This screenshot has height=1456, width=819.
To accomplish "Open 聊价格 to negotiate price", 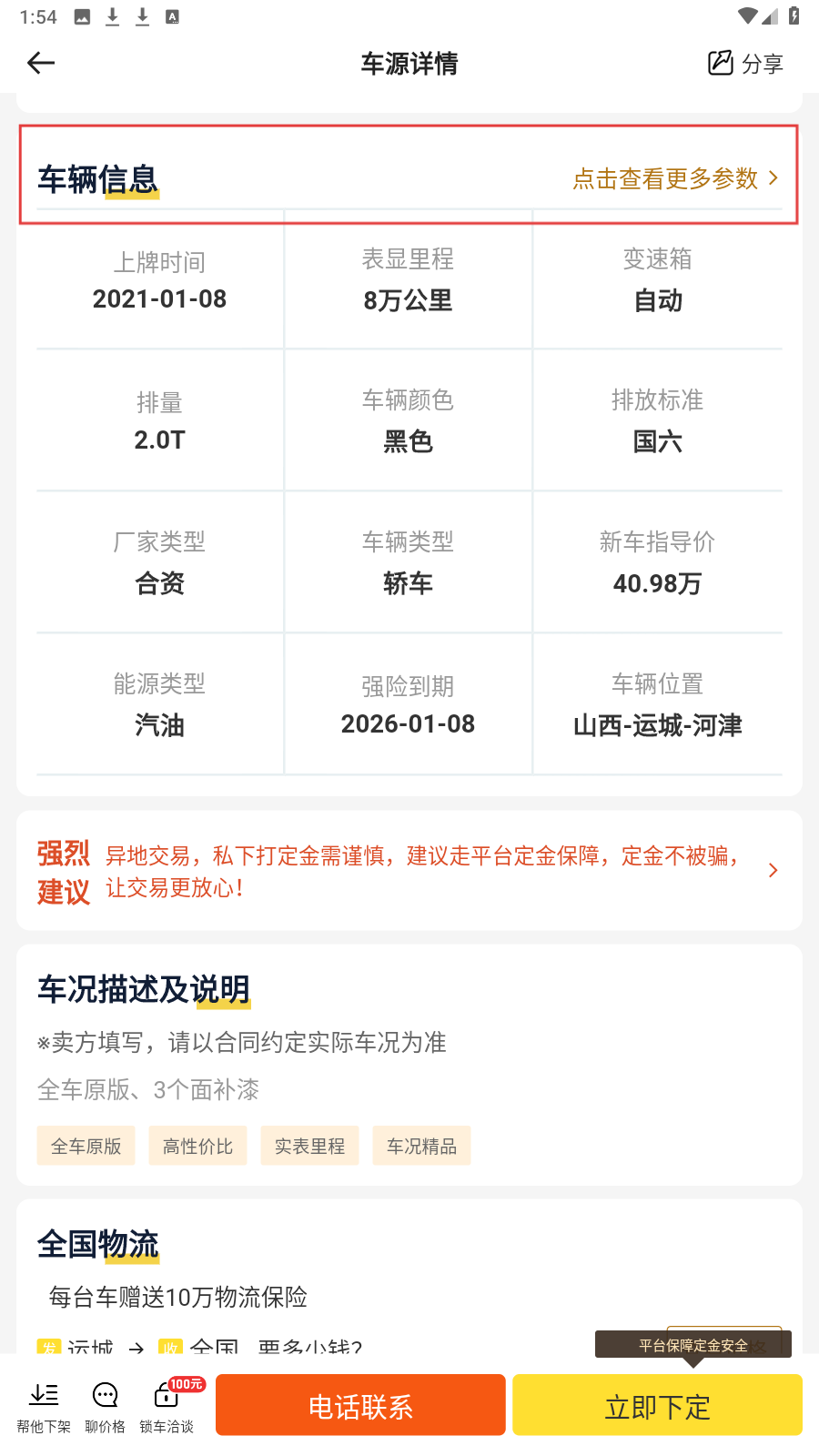I will [x=105, y=1406].
